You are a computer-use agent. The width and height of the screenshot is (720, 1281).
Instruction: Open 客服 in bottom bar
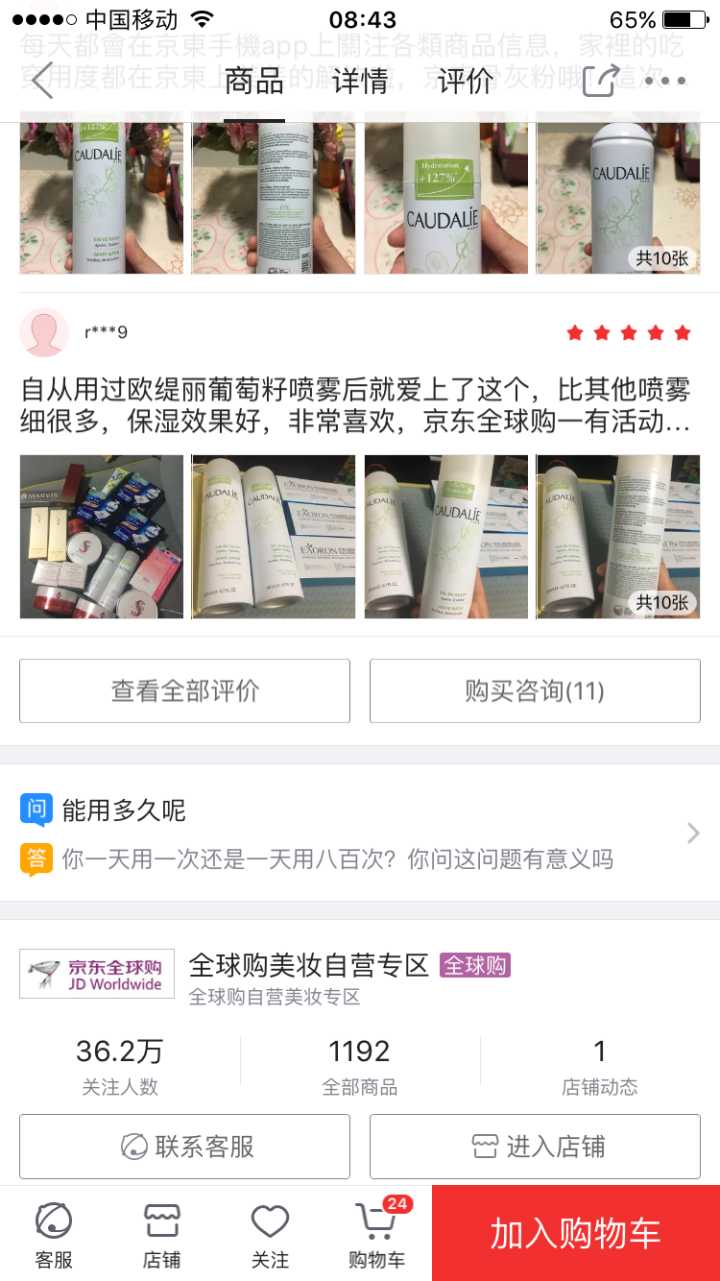[x=54, y=1234]
